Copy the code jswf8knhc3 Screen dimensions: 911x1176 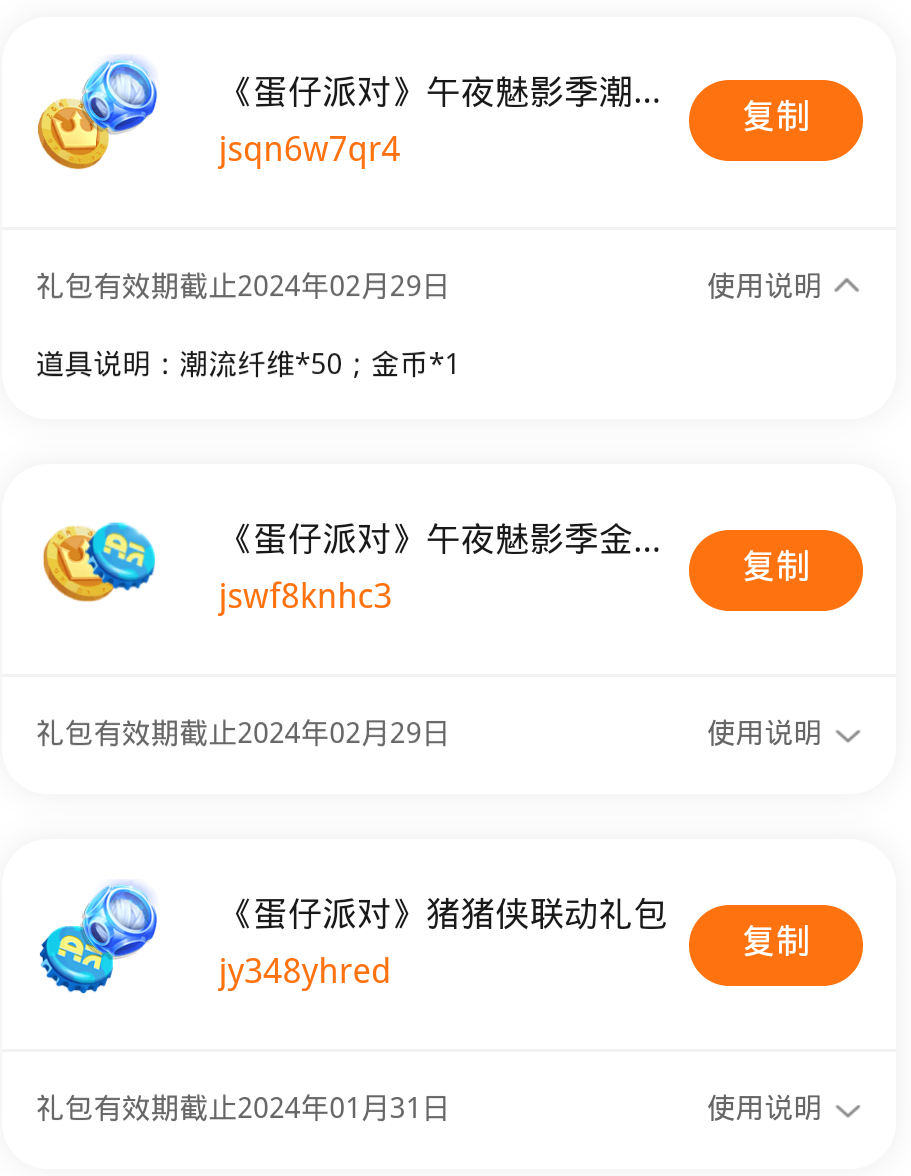pyautogui.click(x=775, y=570)
